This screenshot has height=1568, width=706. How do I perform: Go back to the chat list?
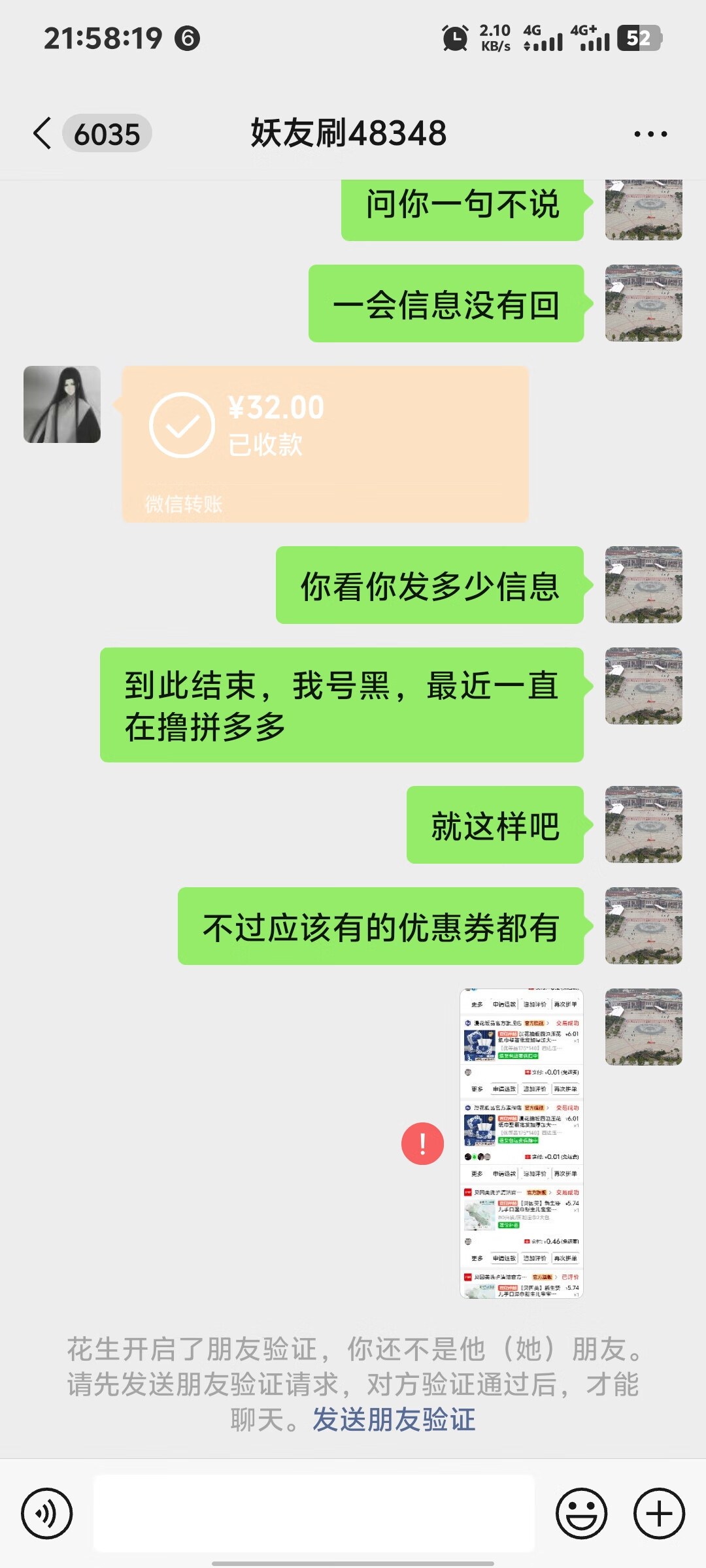[x=42, y=133]
